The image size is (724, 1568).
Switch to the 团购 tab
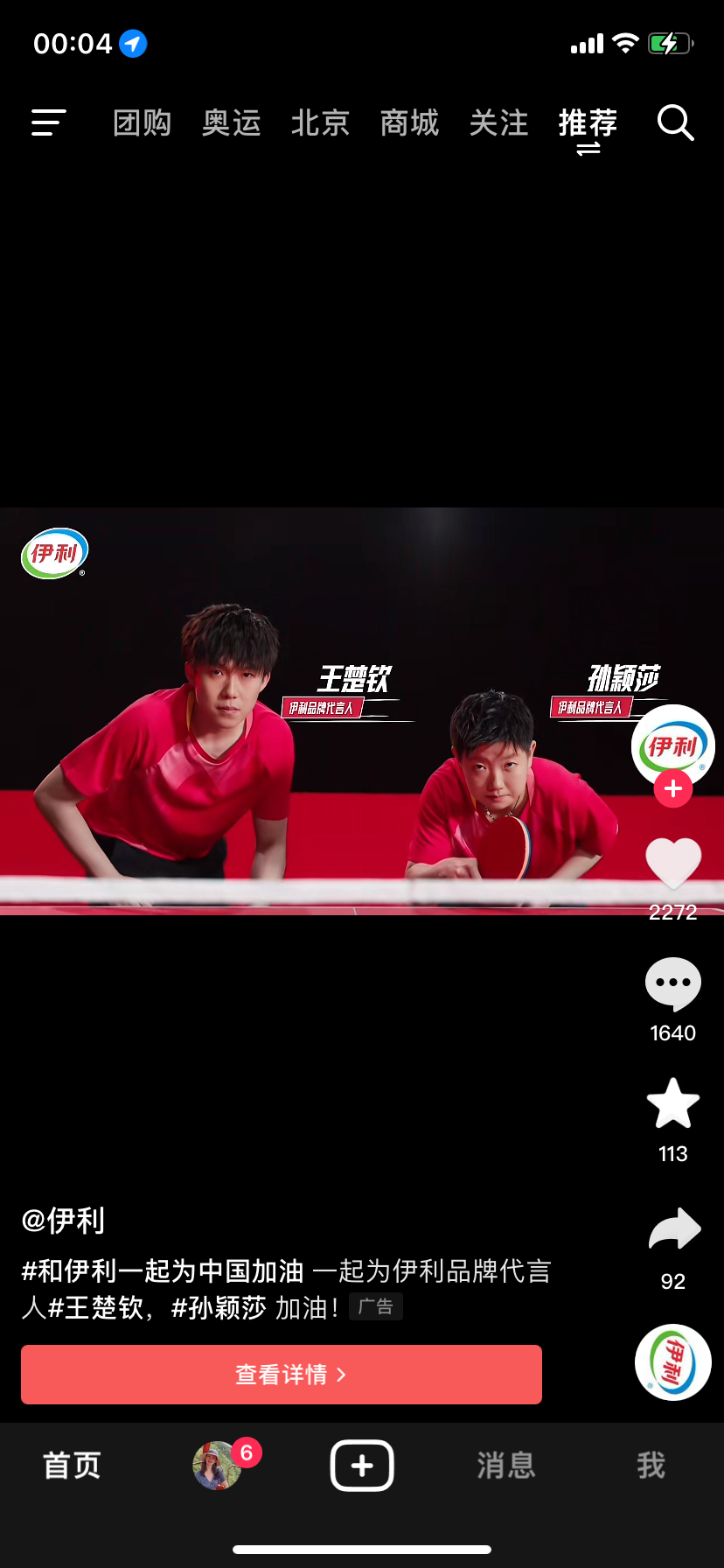click(142, 122)
